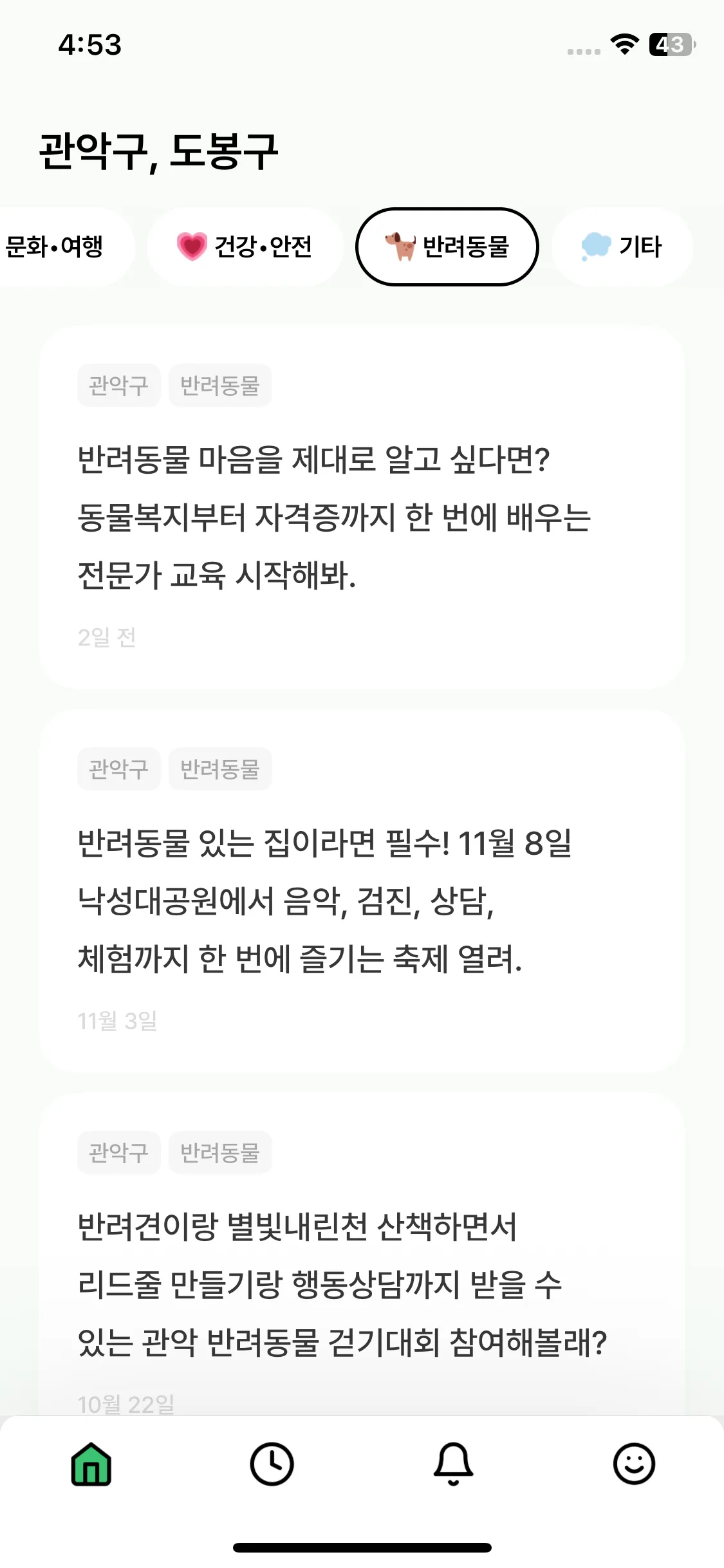Tap the battery level indicator showing 43
Screen dimensions: 724x1568
click(x=672, y=42)
